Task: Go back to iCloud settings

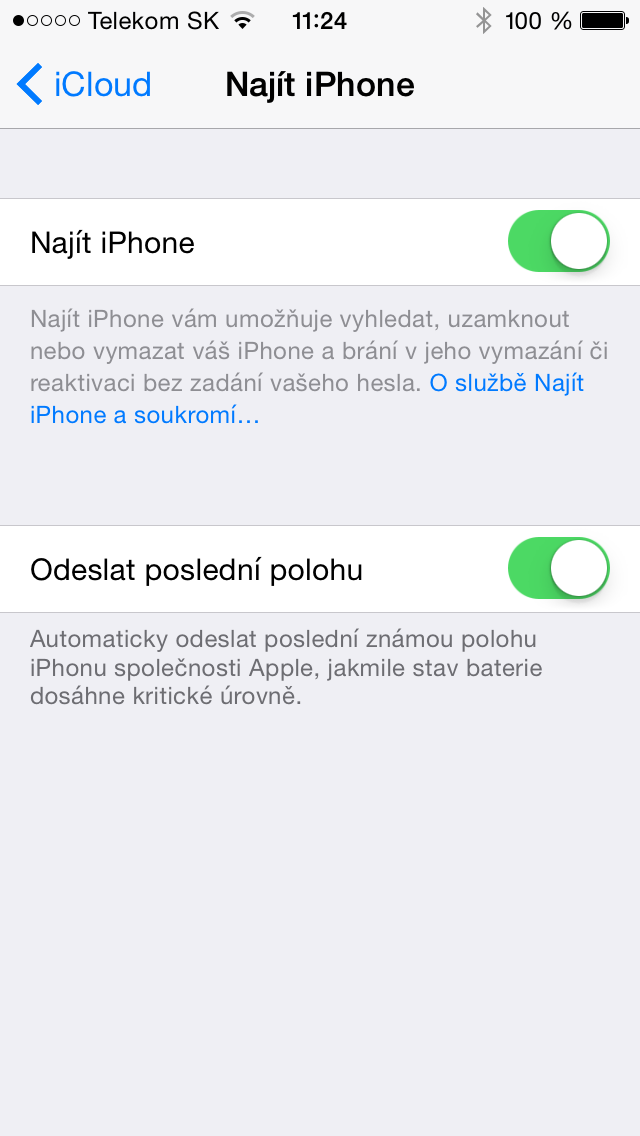Action: [84, 85]
